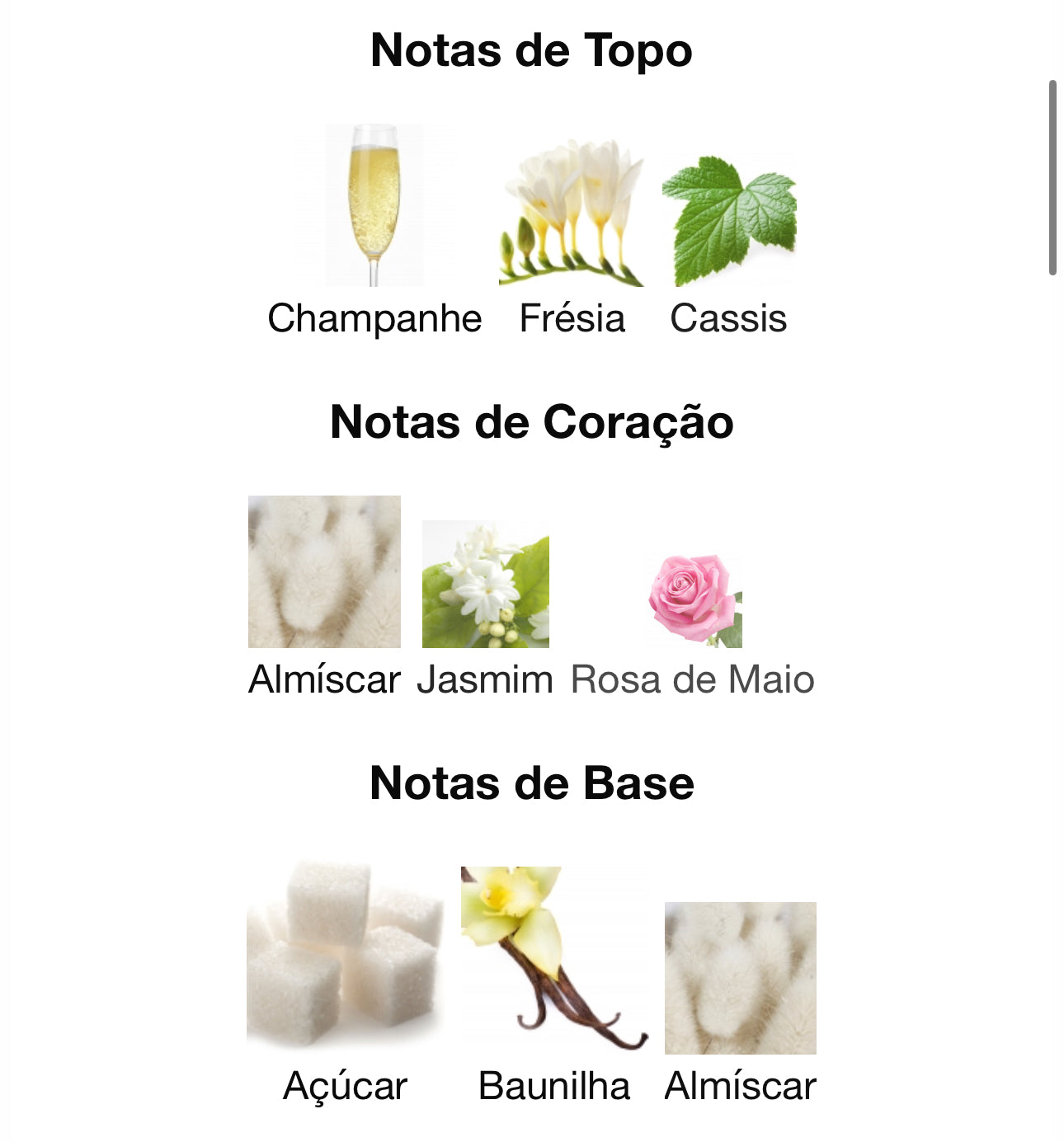The image size is (1064, 1142).
Task: View the Açúcar base note
Action: [345, 956]
